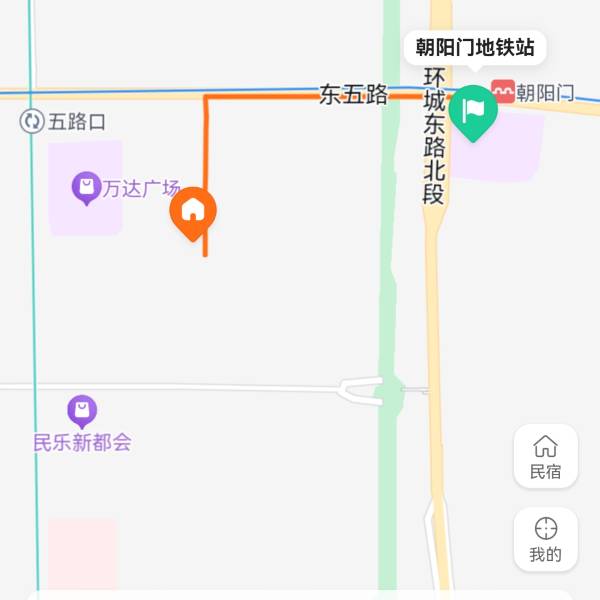Tap the 我的 my-location button
The width and height of the screenshot is (600, 600).
(545, 539)
